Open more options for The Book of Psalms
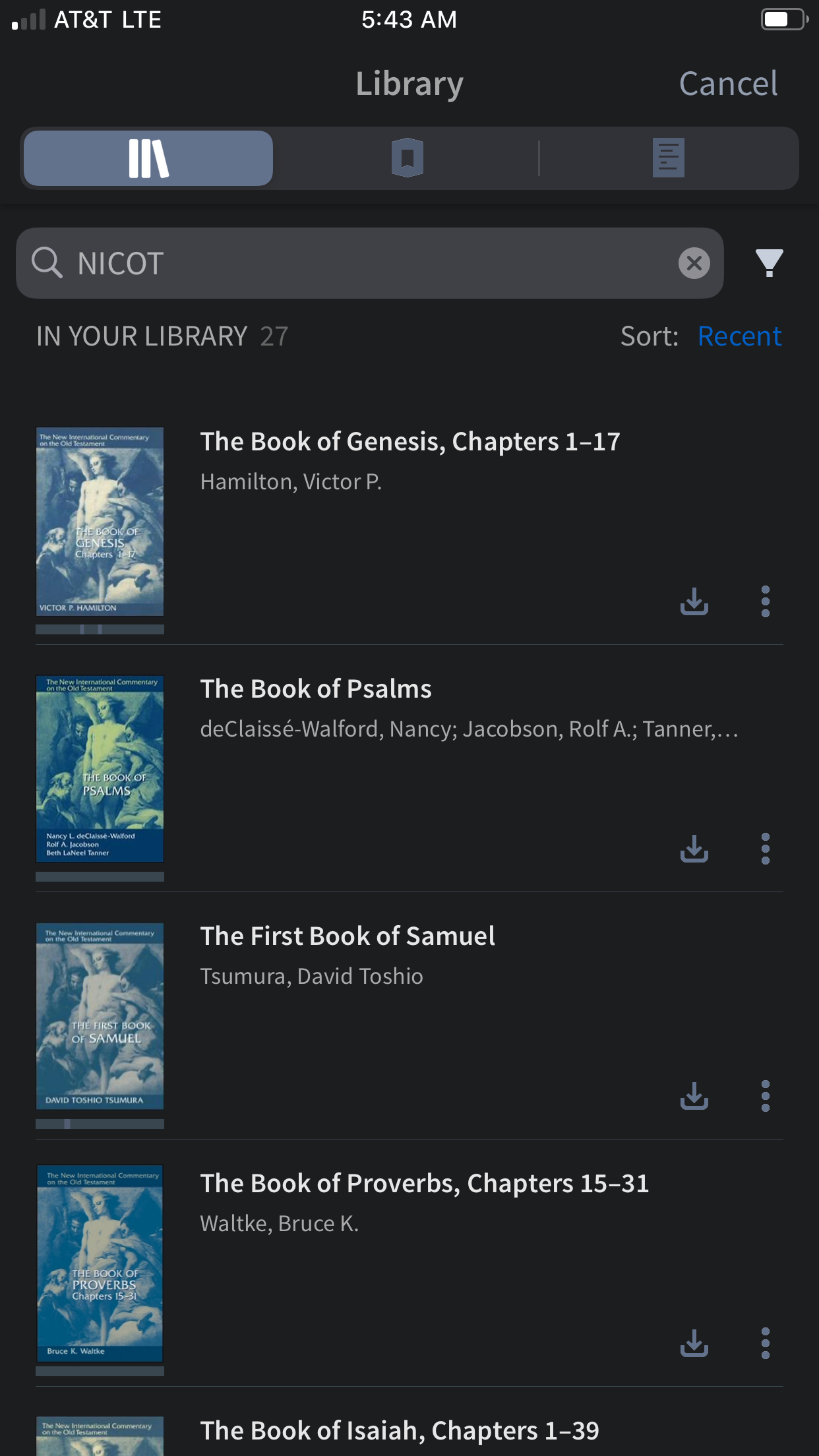The width and height of the screenshot is (819, 1456). click(765, 849)
